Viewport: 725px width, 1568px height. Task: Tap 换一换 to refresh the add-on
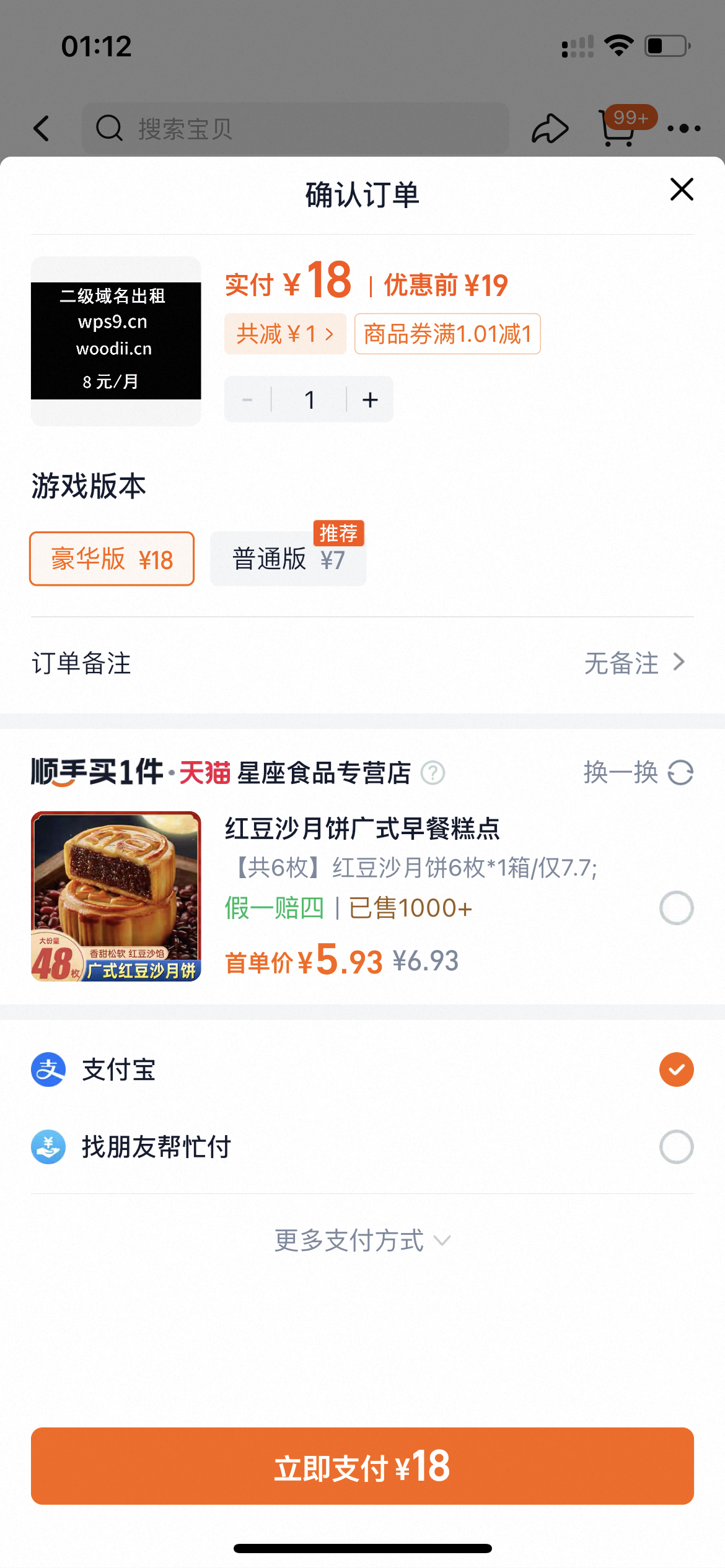[x=638, y=773]
